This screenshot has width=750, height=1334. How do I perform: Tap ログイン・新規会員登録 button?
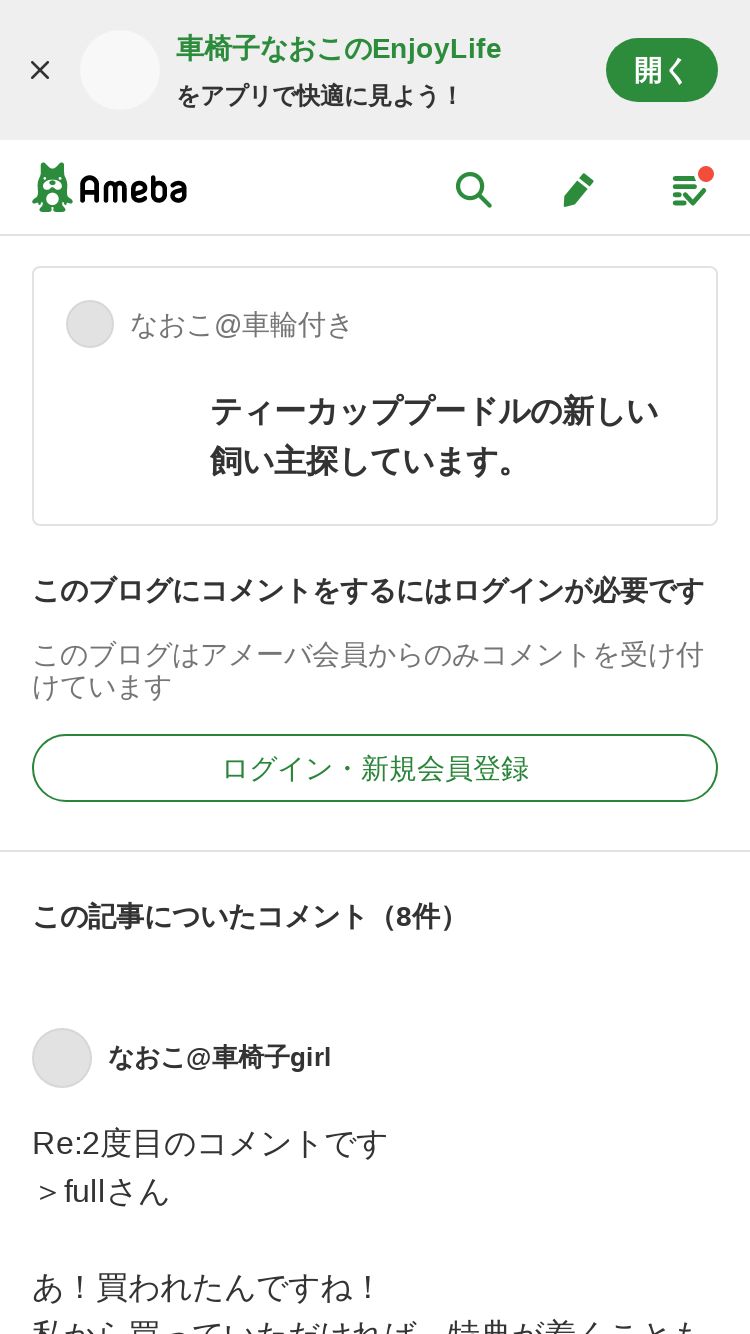pyautogui.click(x=375, y=768)
